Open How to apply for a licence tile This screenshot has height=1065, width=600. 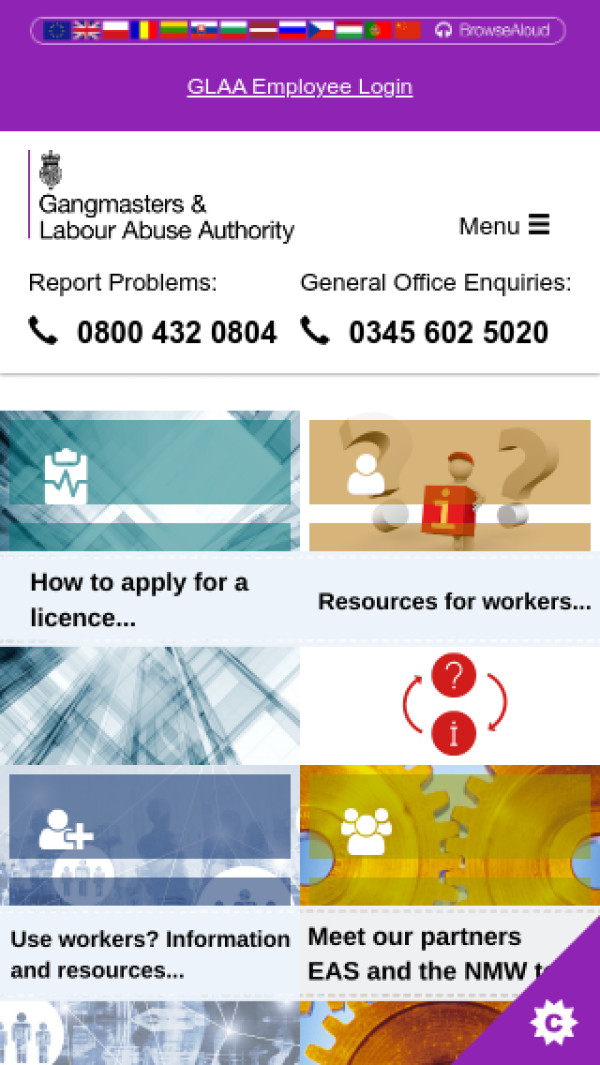139,599
